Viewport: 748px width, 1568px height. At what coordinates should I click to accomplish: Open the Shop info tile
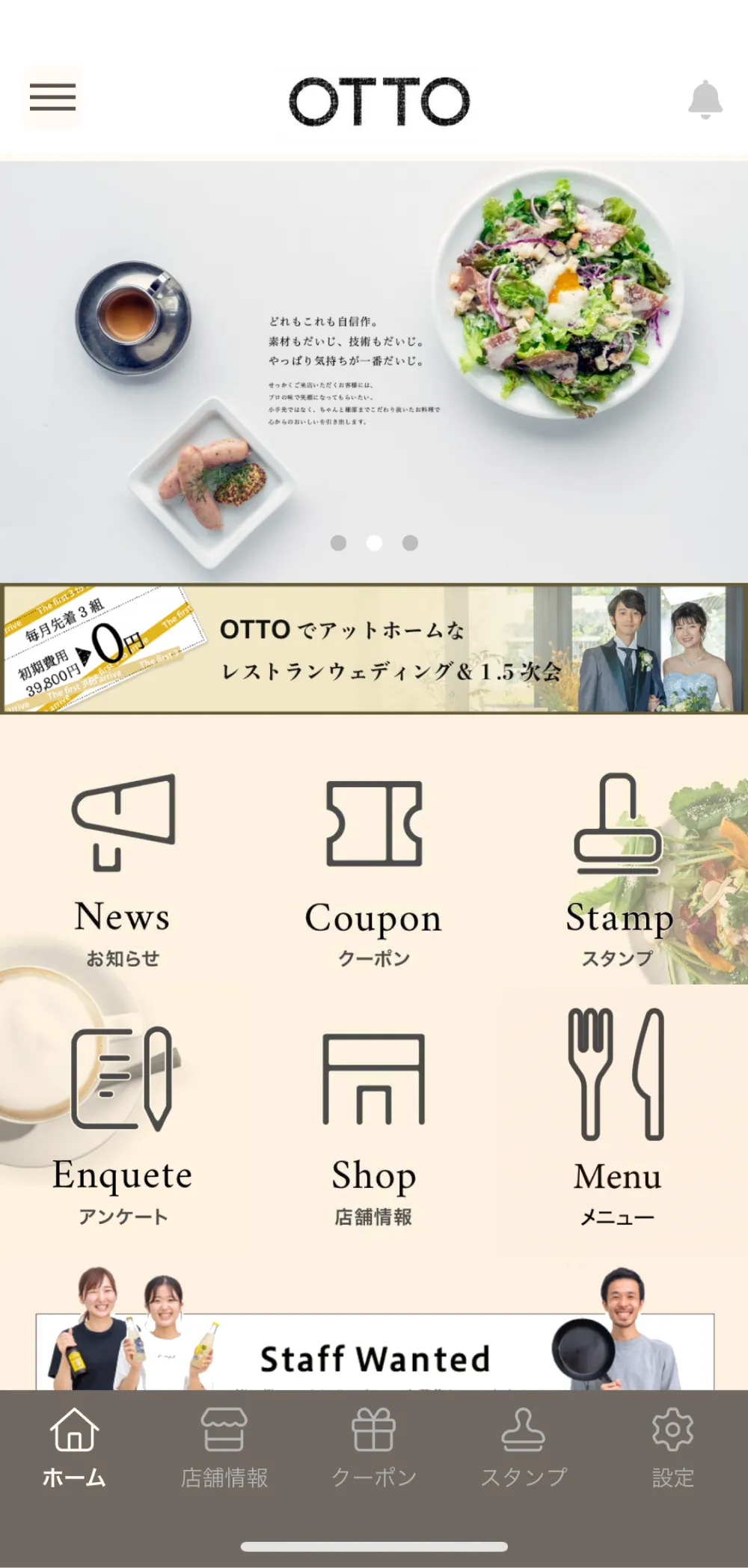point(374,1122)
